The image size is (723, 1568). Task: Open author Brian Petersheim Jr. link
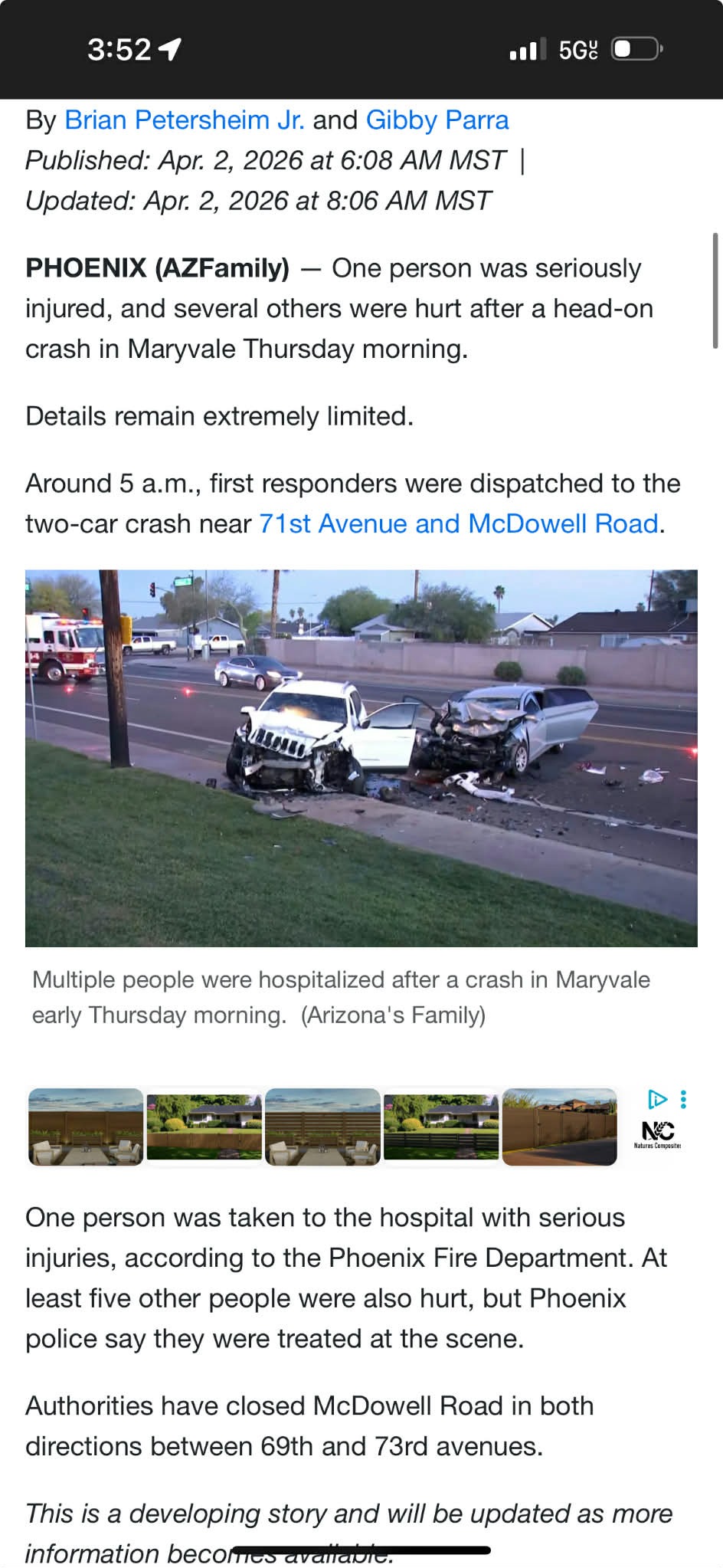coord(185,120)
